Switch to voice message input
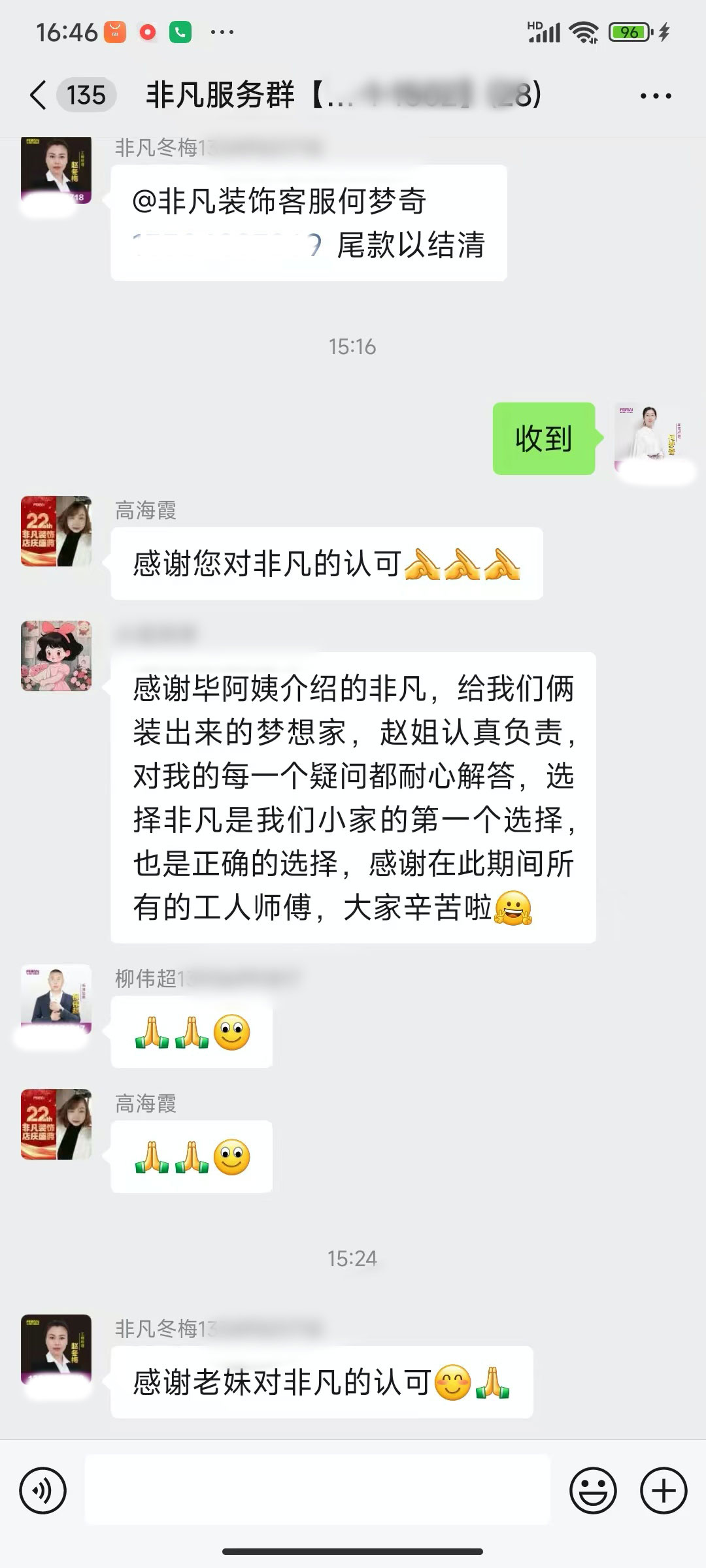The image size is (706, 1568). pyautogui.click(x=43, y=1491)
